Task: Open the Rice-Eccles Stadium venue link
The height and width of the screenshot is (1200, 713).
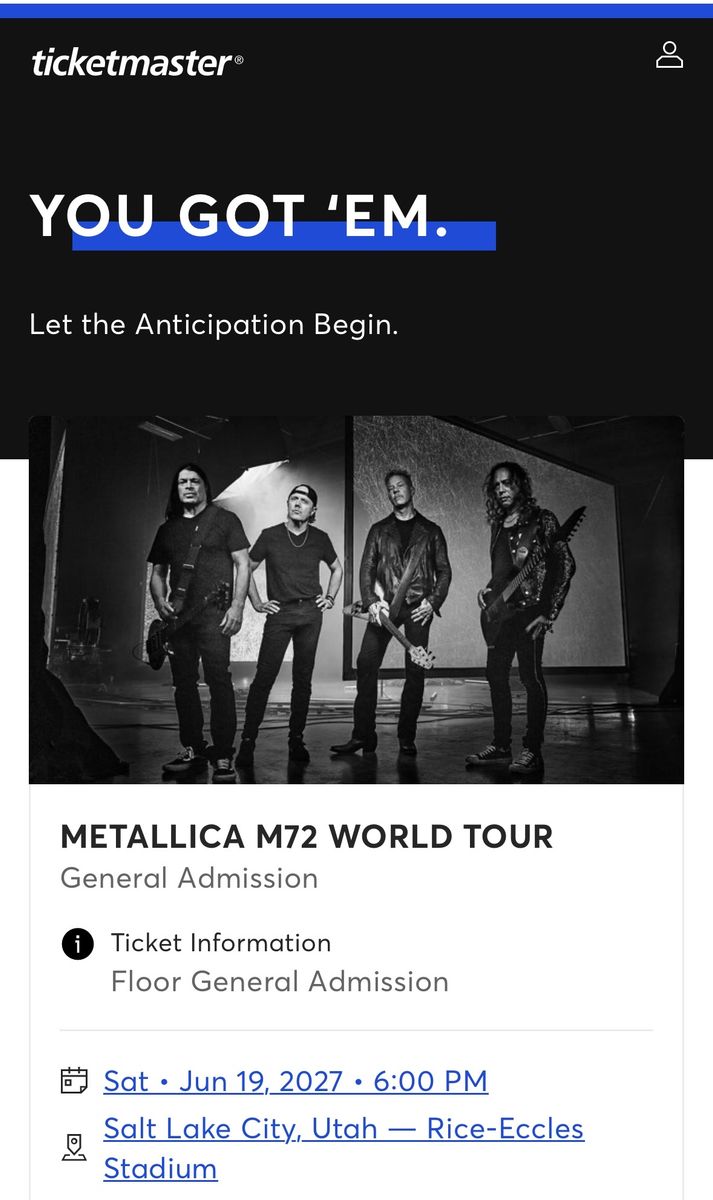Action: click(x=343, y=1148)
